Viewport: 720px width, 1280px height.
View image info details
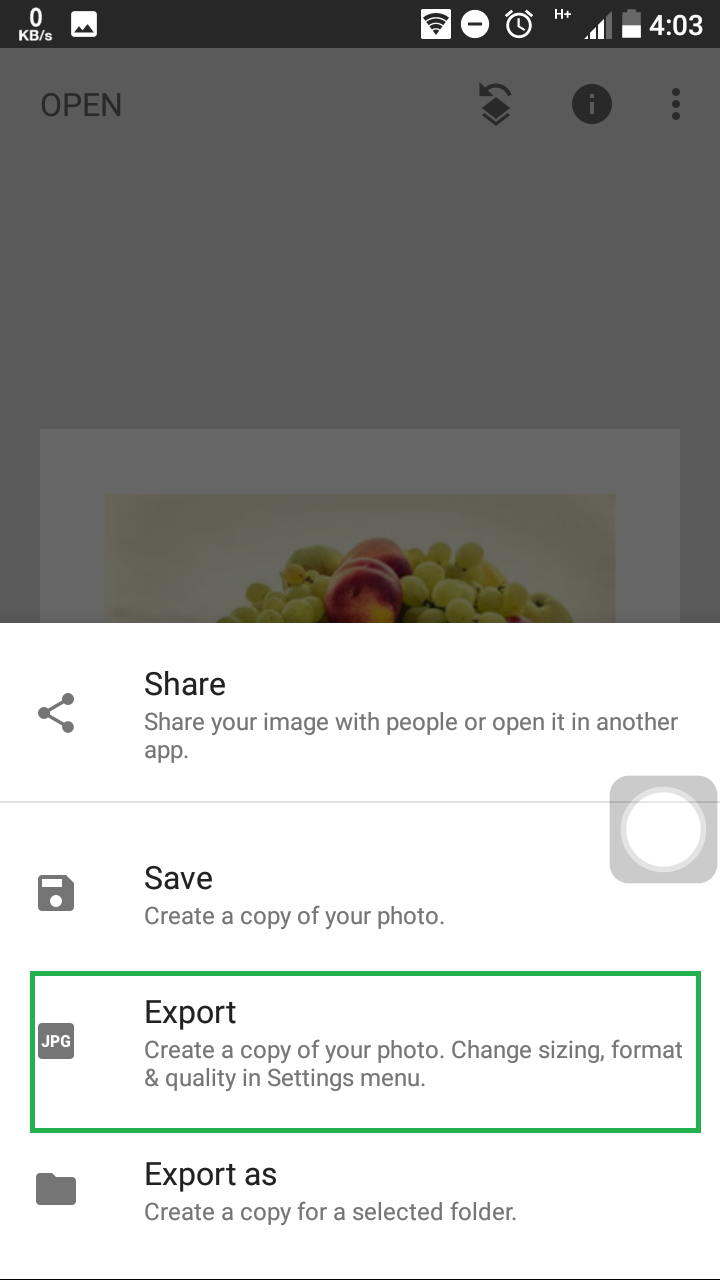[591, 104]
